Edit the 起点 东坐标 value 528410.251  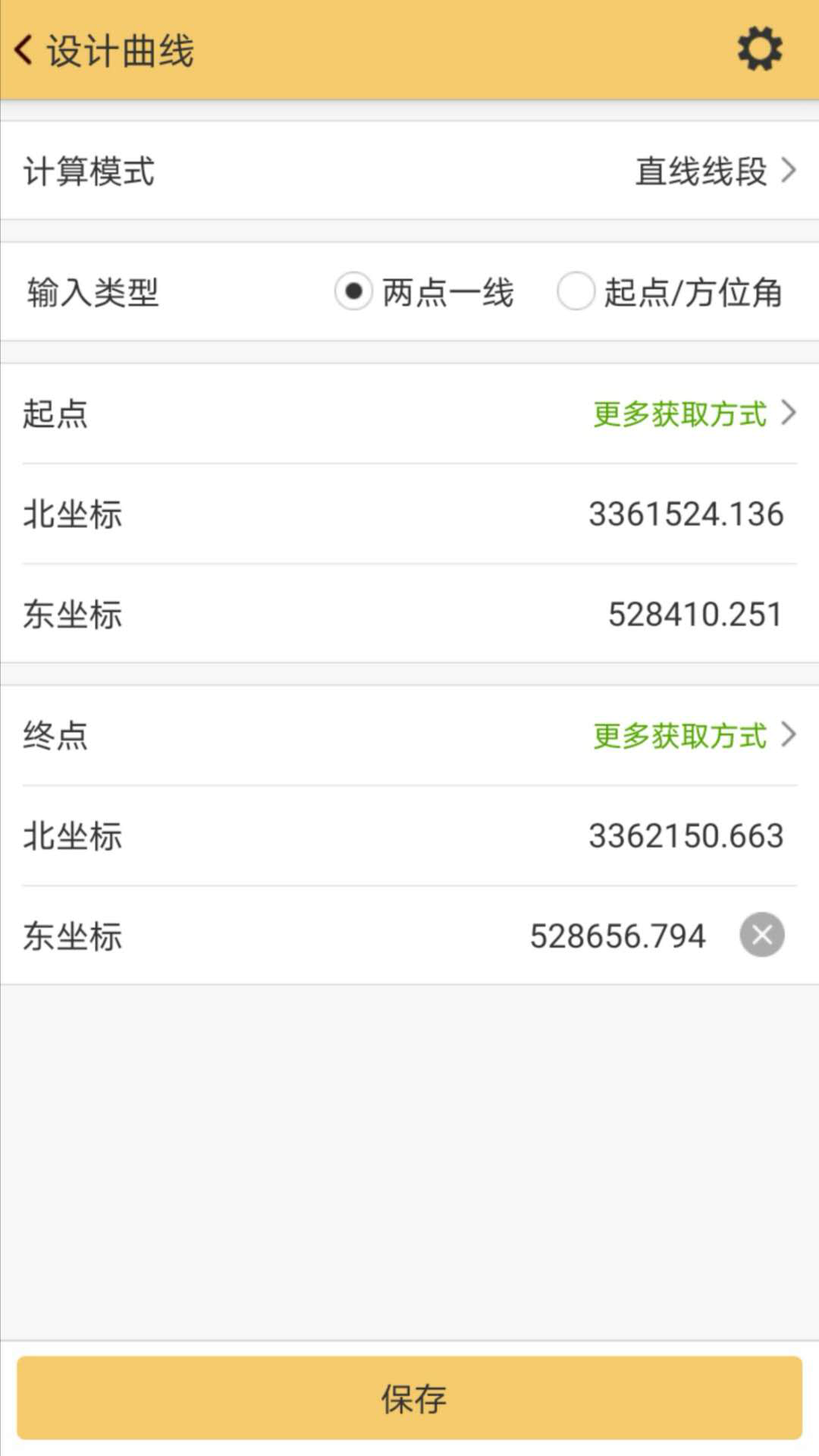point(695,615)
